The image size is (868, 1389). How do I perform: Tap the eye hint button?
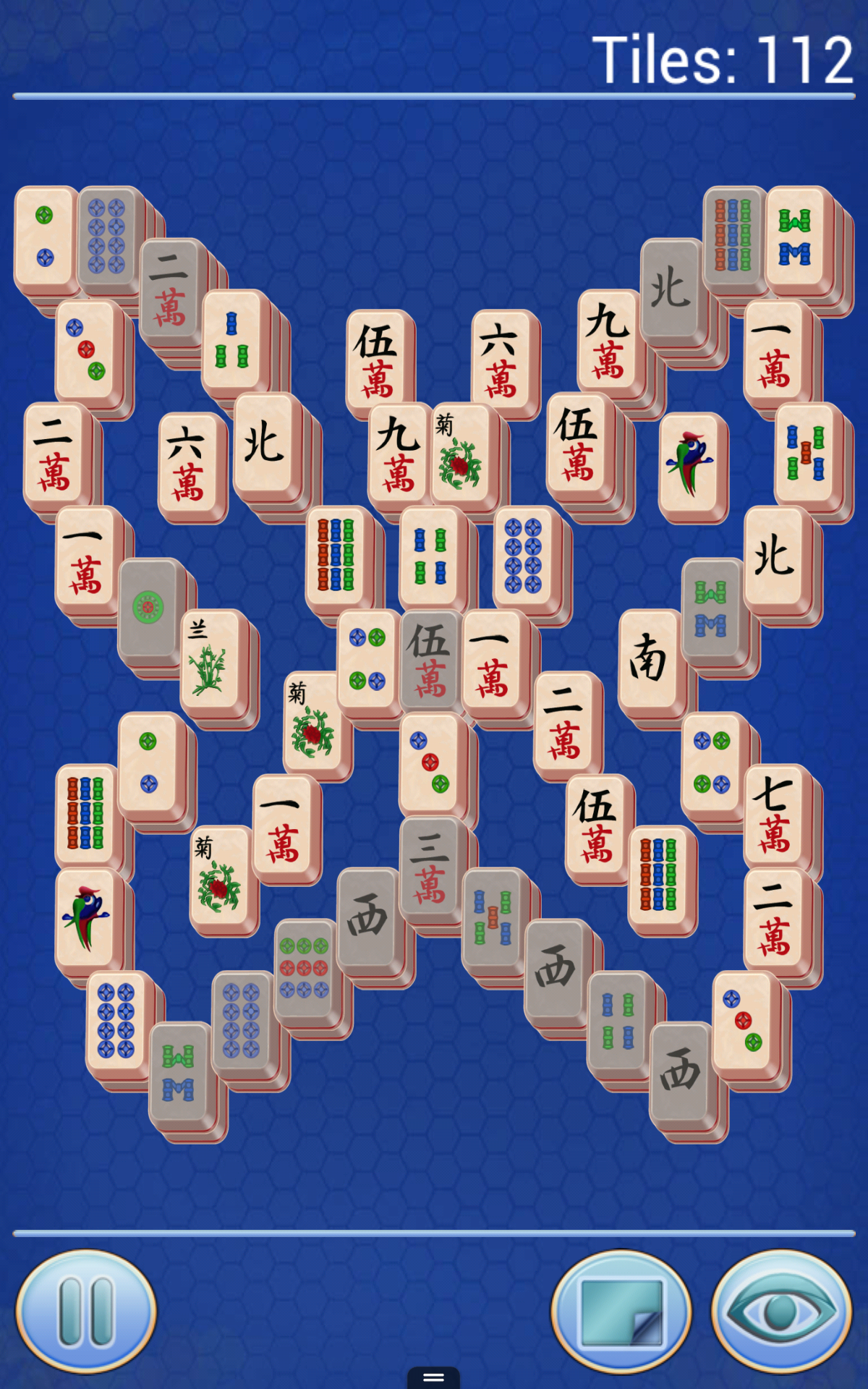(781, 1311)
